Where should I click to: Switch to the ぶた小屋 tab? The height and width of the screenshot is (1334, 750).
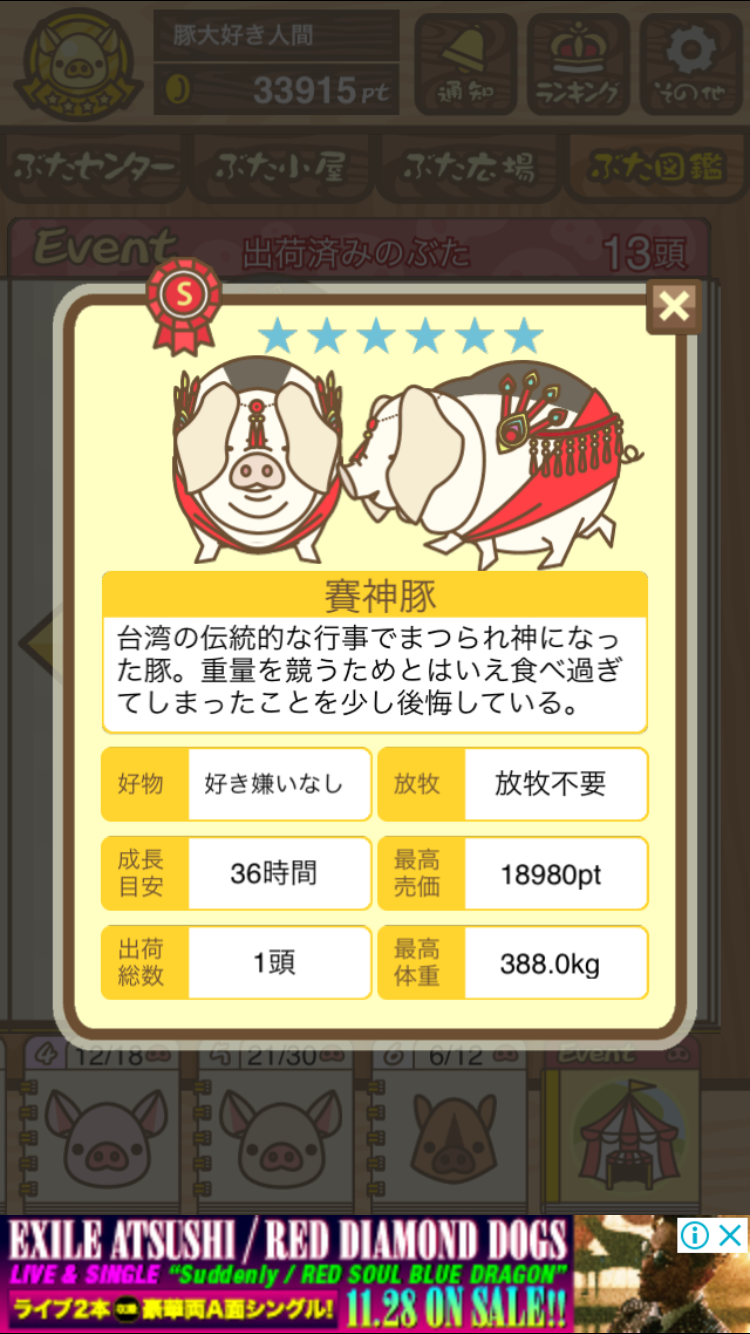282,167
